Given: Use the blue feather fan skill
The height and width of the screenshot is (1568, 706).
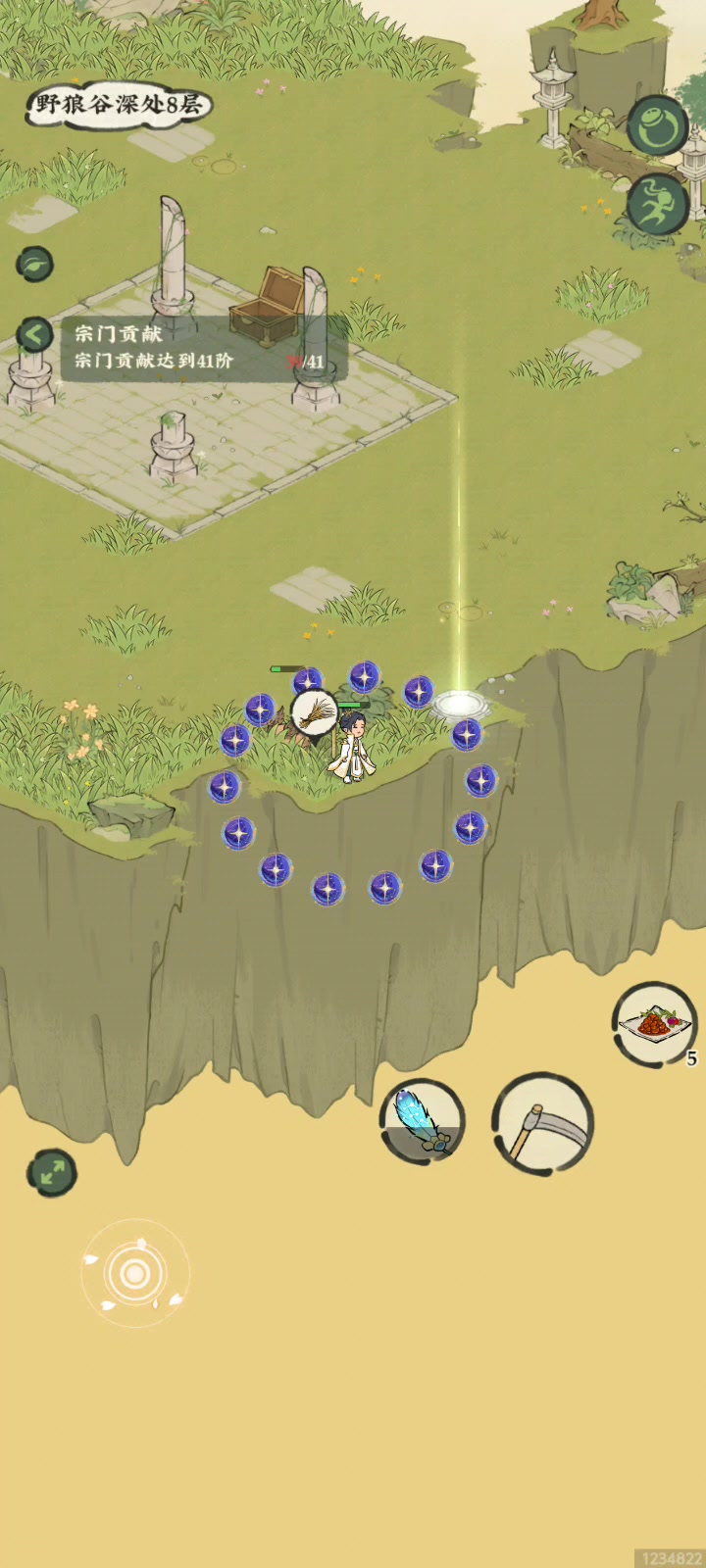Looking at the screenshot, I should point(423,1121).
